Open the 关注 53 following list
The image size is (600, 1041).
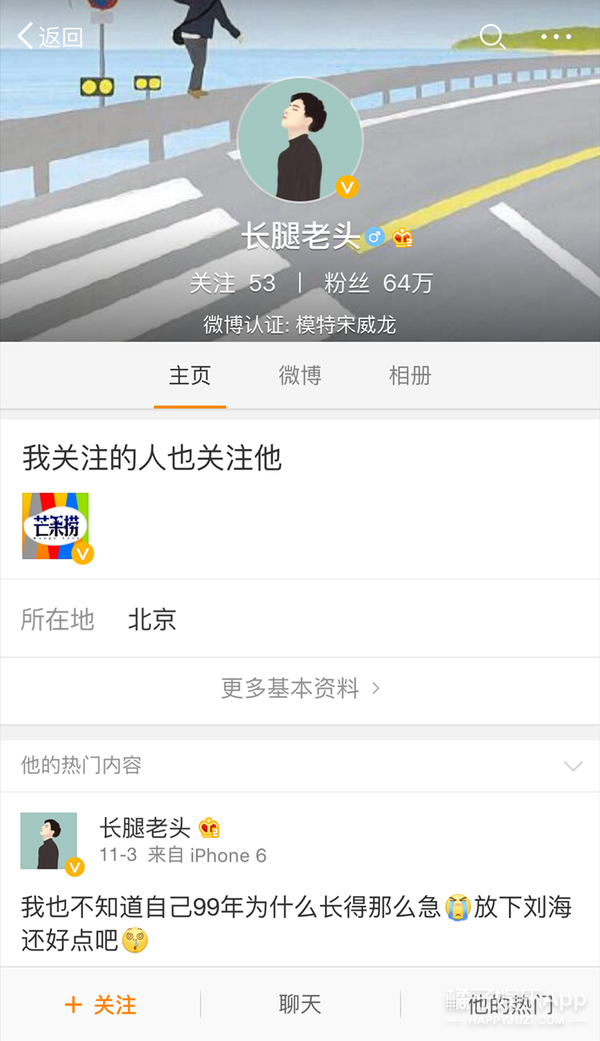(232, 283)
